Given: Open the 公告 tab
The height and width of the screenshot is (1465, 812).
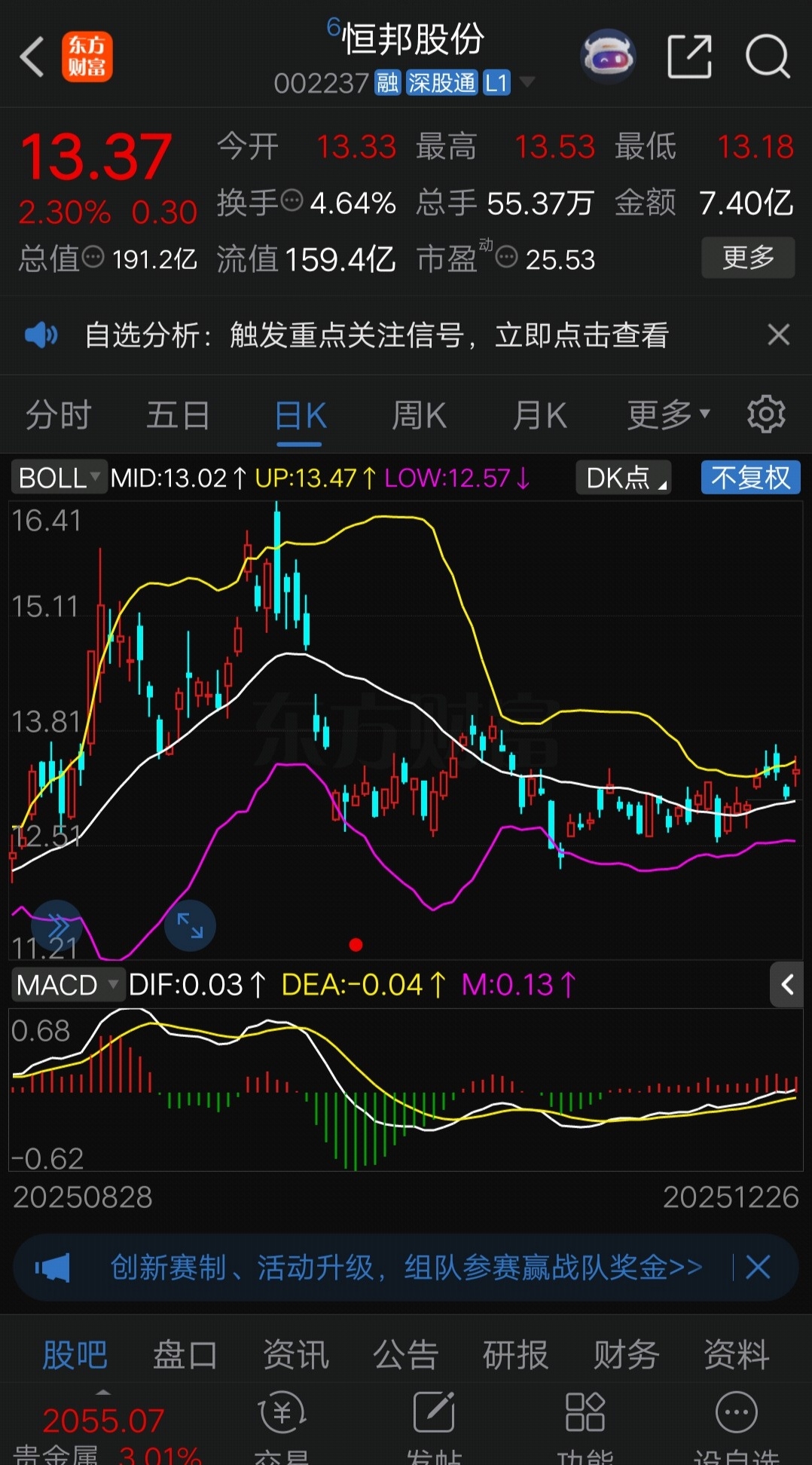Looking at the screenshot, I should 405,1355.
